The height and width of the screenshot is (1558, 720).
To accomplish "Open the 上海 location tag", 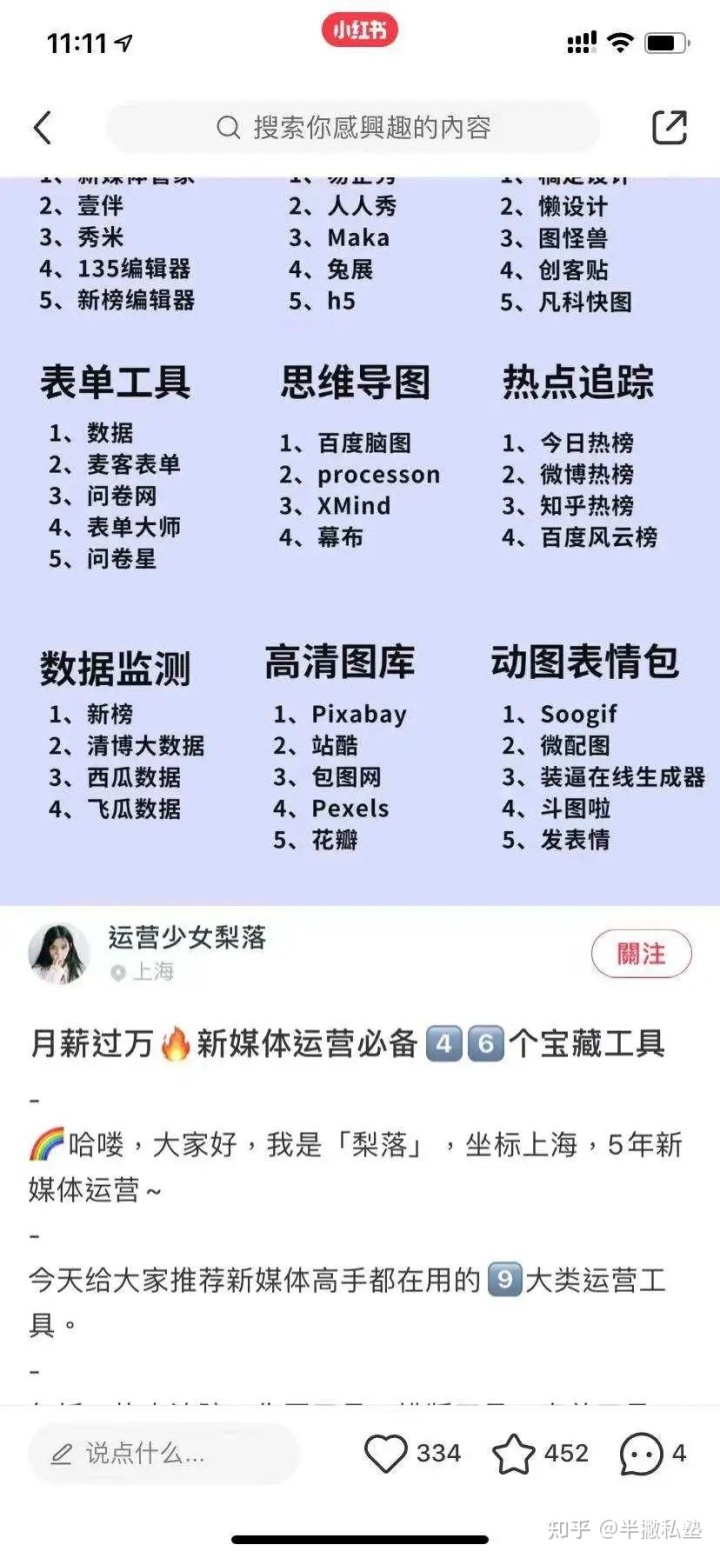I will [143, 972].
